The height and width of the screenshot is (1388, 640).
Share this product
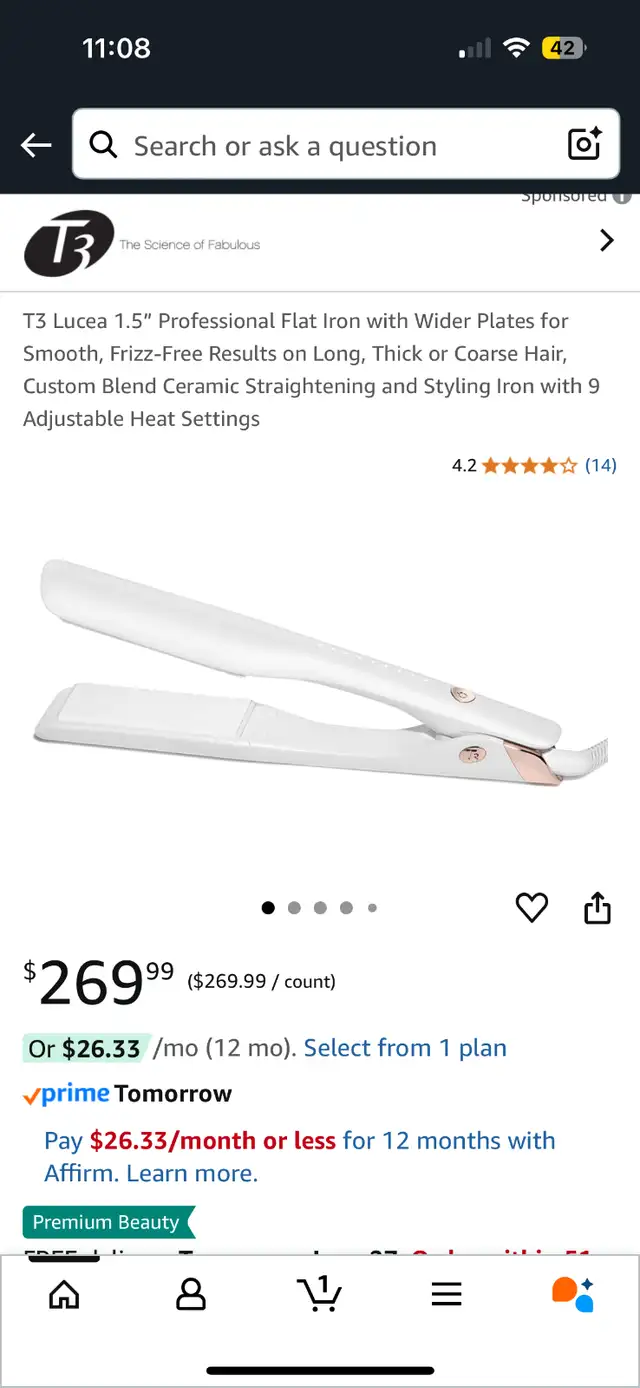point(597,908)
